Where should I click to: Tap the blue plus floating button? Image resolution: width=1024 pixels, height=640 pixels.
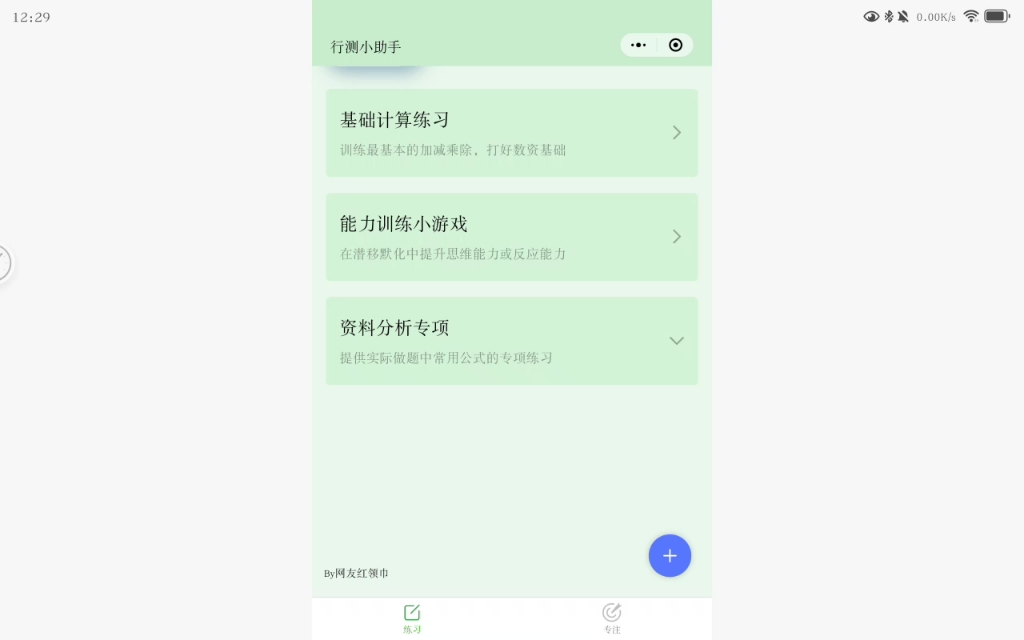[x=670, y=556]
